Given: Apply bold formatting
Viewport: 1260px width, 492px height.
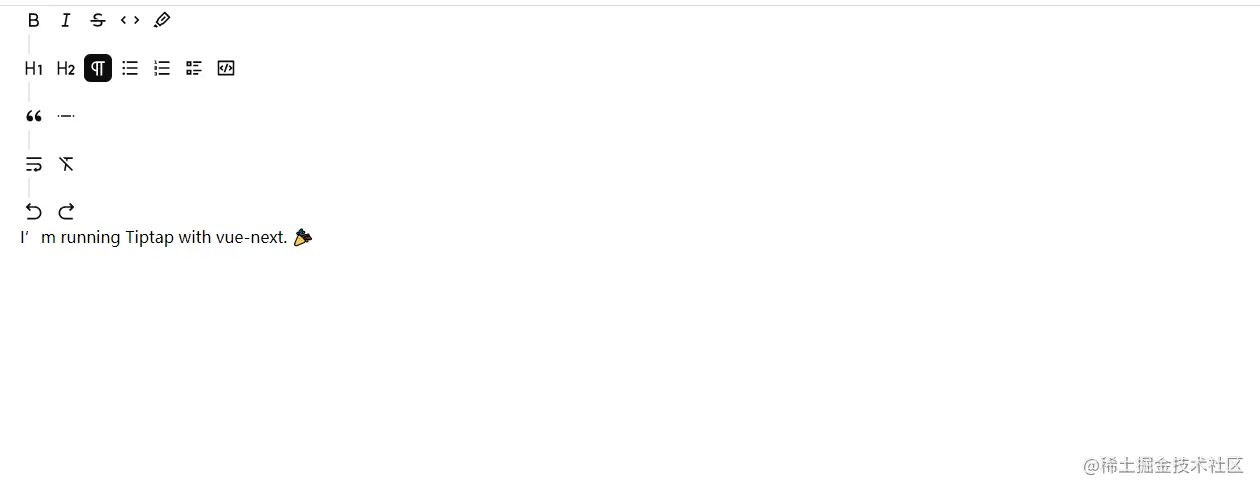Looking at the screenshot, I should pos(34,20).
